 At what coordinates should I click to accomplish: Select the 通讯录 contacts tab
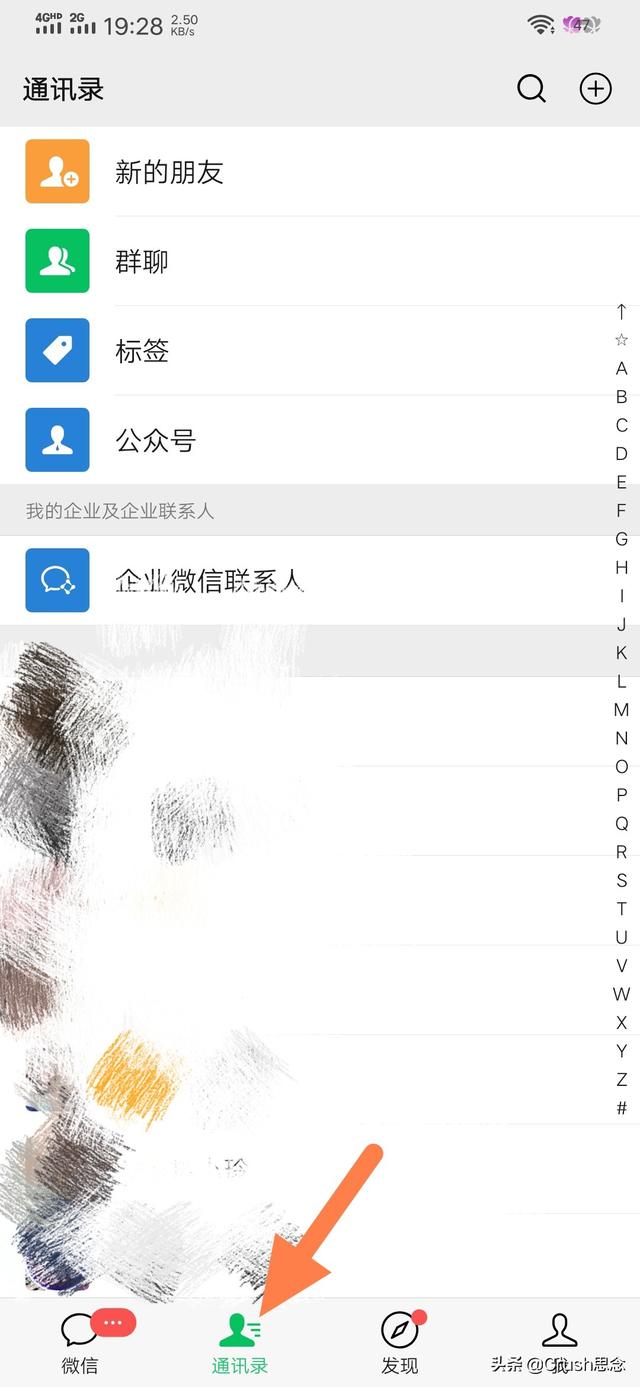(240, 1343)
